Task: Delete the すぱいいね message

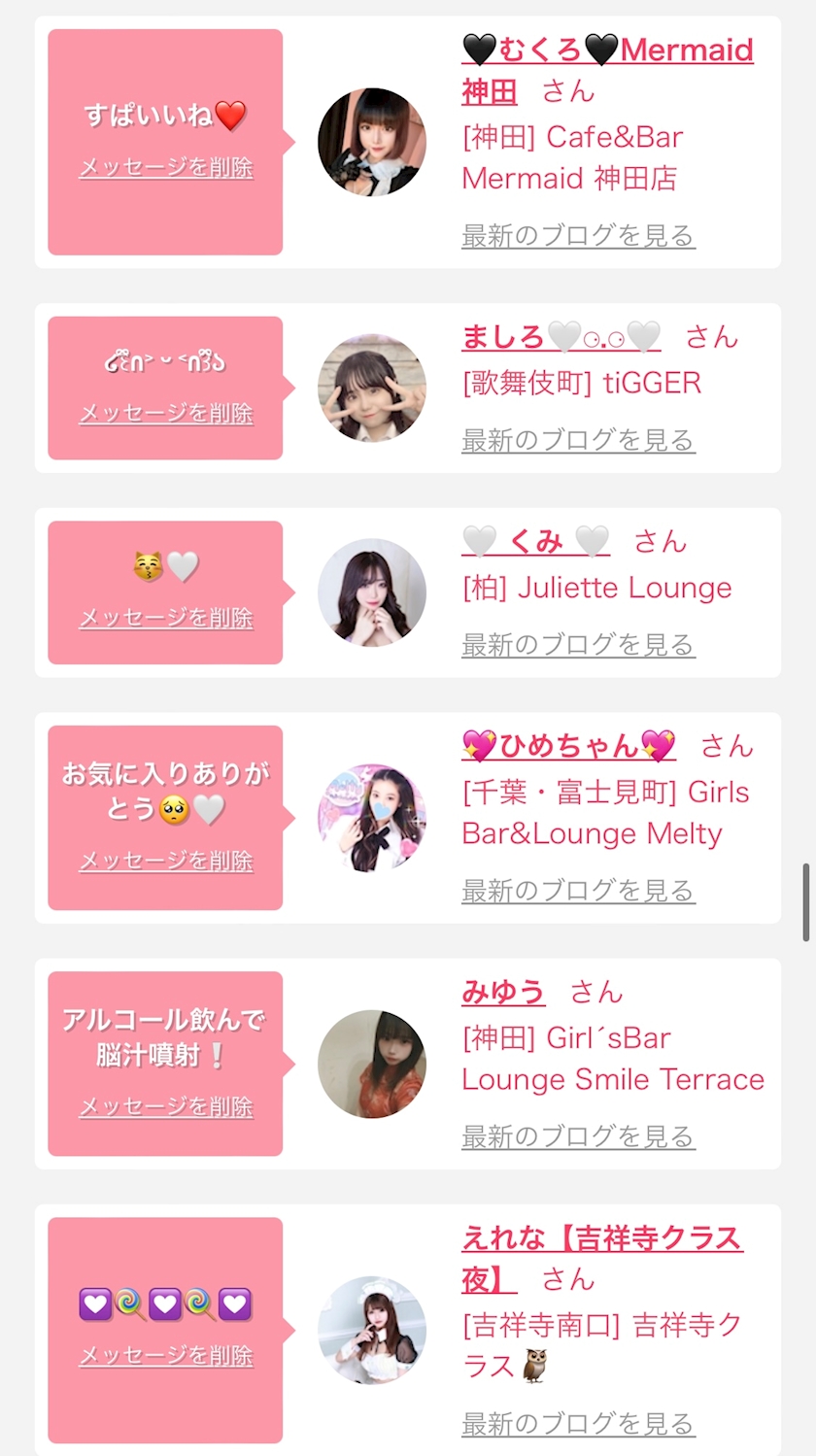Action: click(x=166, y=168)
